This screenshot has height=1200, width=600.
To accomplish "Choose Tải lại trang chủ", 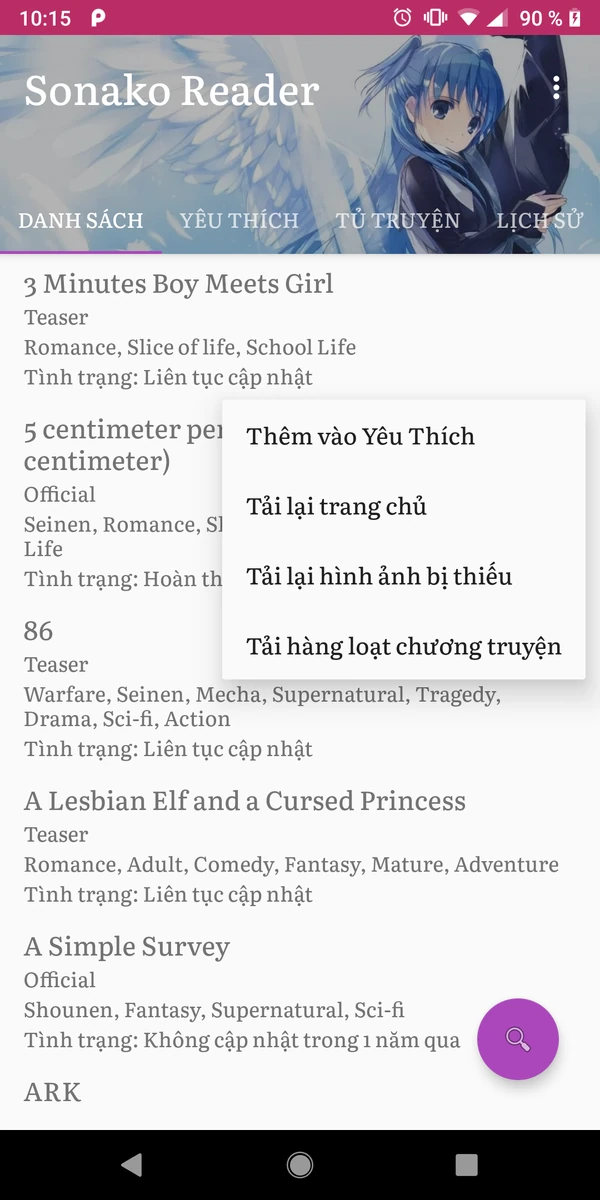I will coord(337,506).
